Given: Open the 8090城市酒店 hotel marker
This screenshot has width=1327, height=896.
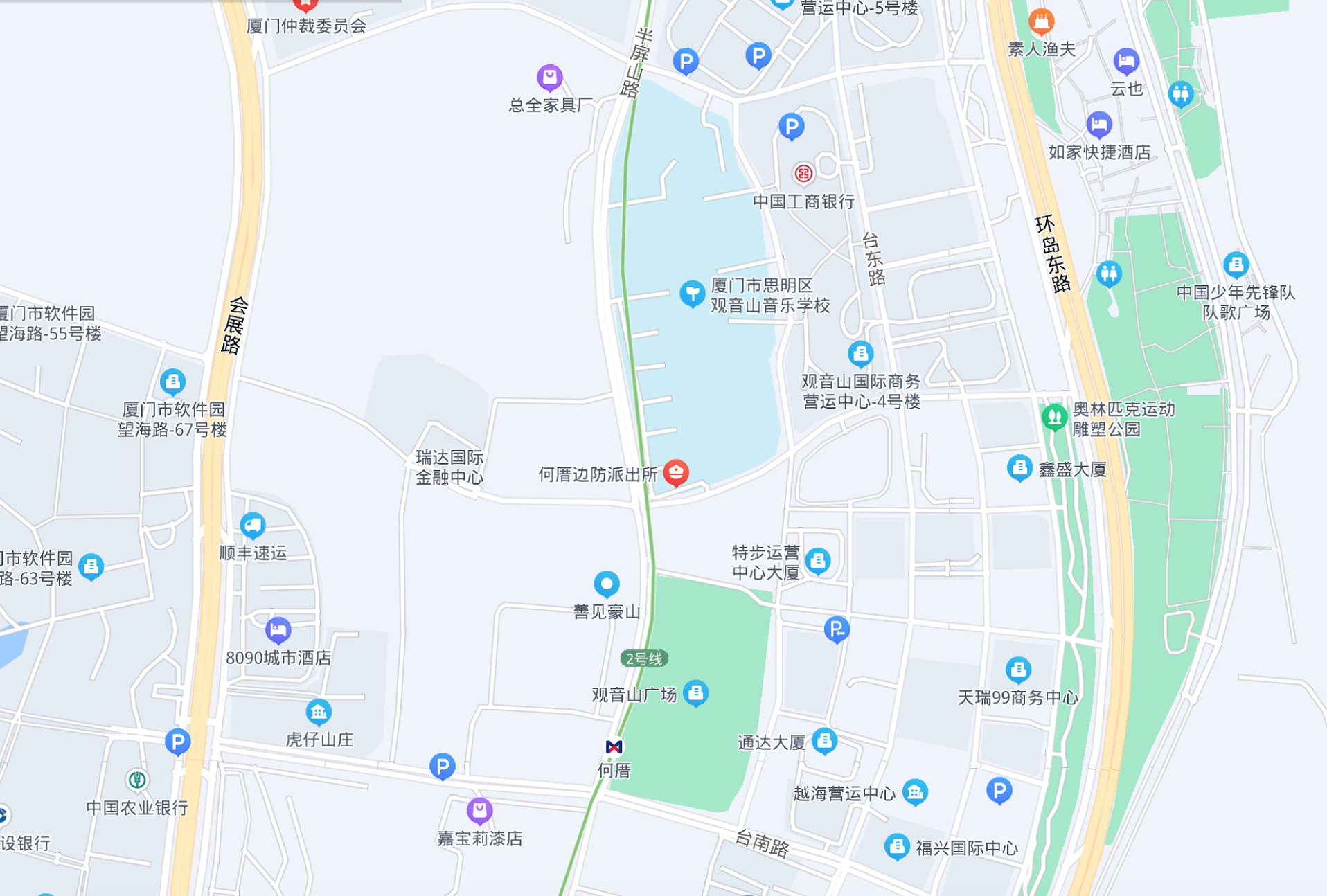Looking at the screenshot, I should 278,630.
